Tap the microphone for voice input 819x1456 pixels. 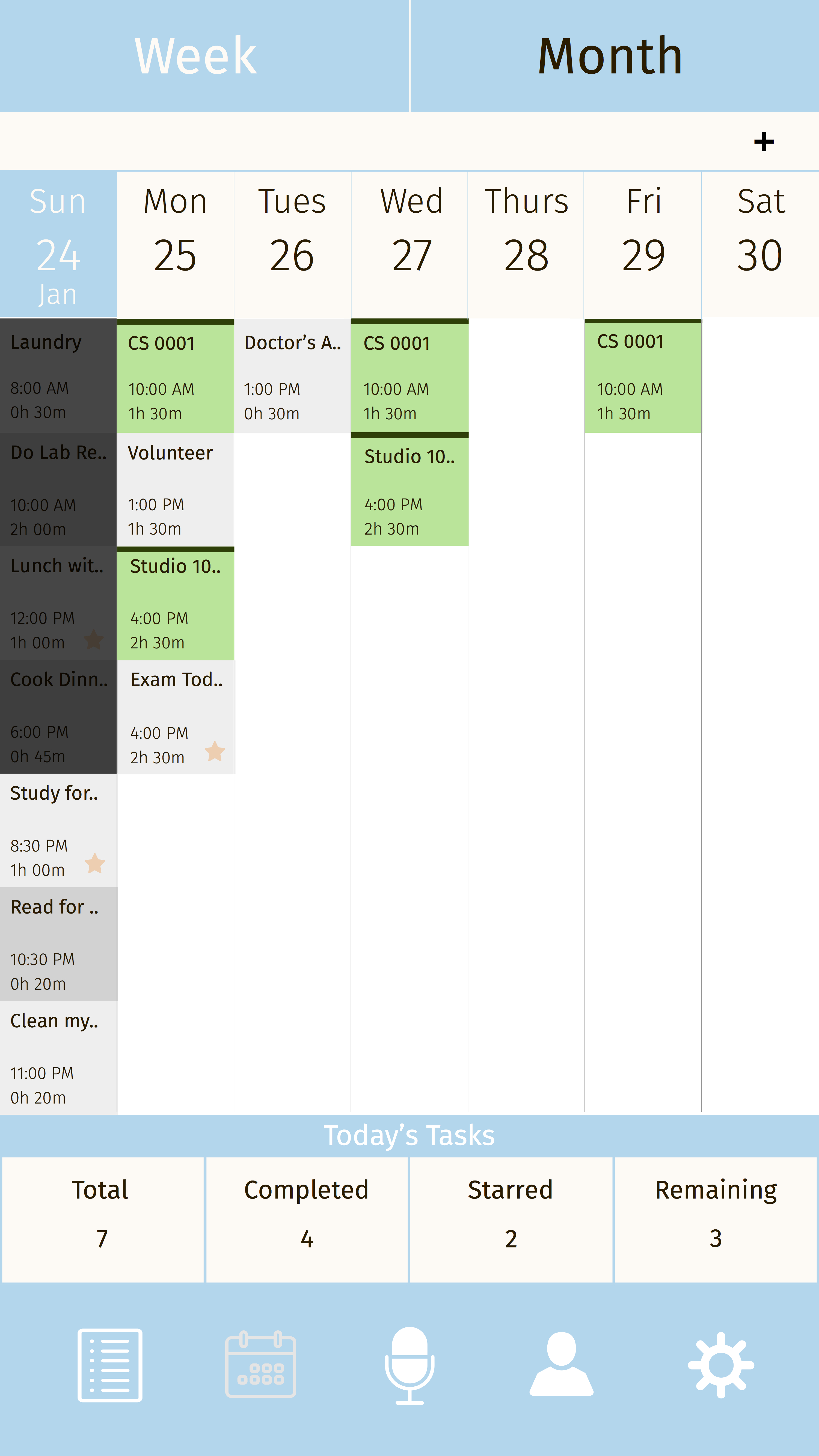tap(409, 1365)
